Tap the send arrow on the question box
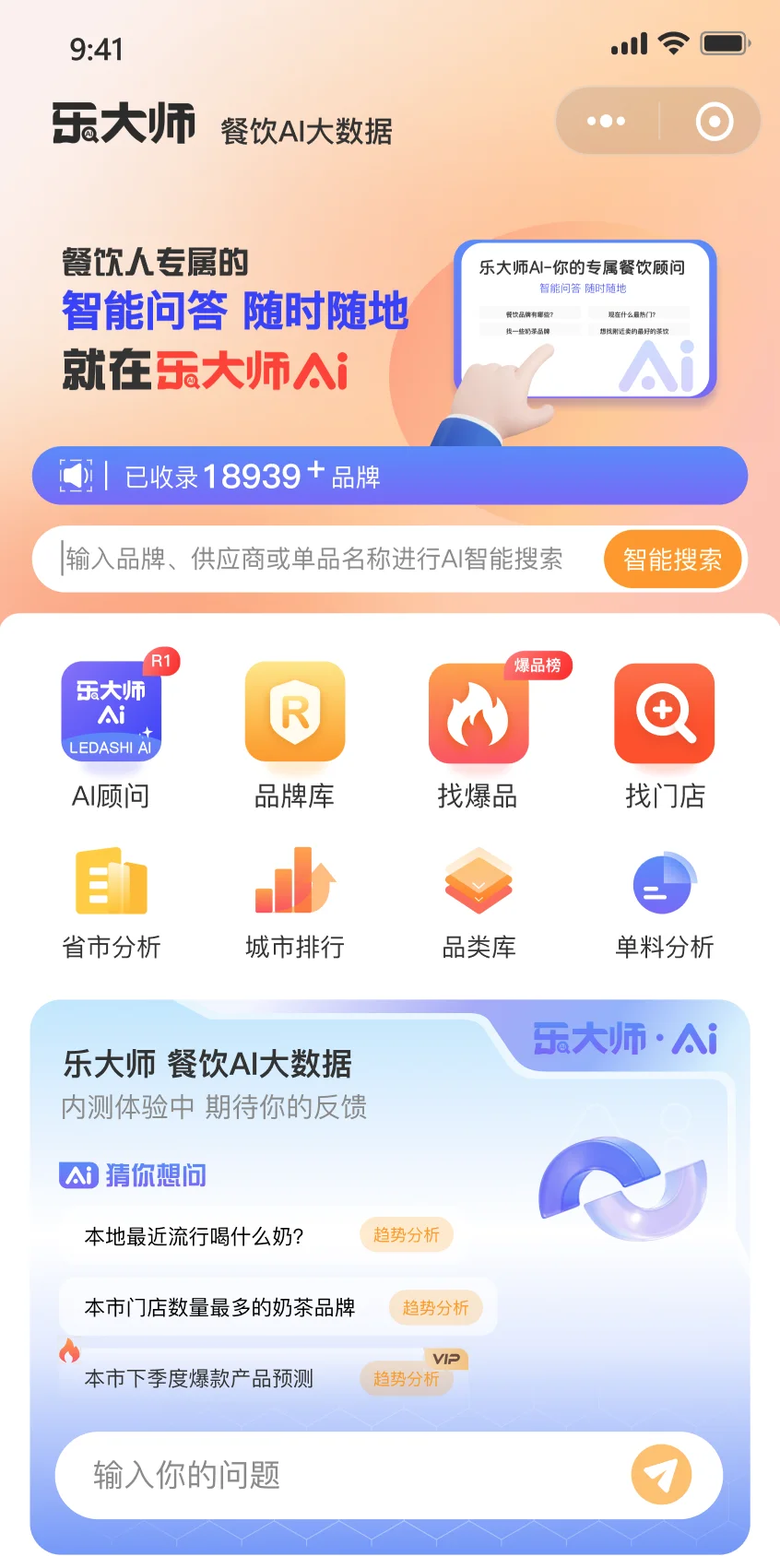 (x=661, y=1475)
